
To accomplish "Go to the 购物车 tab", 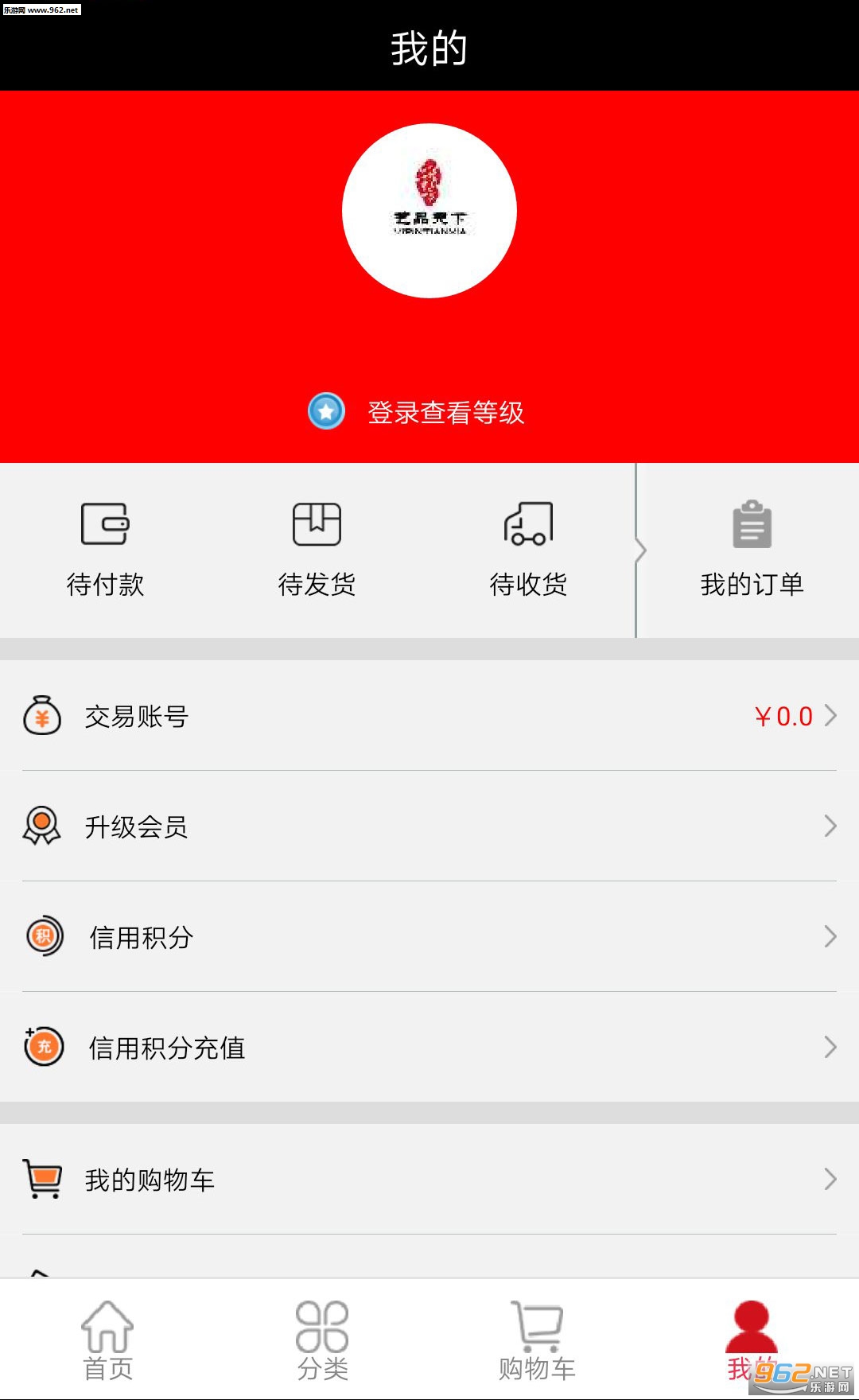I will 537,1341.
